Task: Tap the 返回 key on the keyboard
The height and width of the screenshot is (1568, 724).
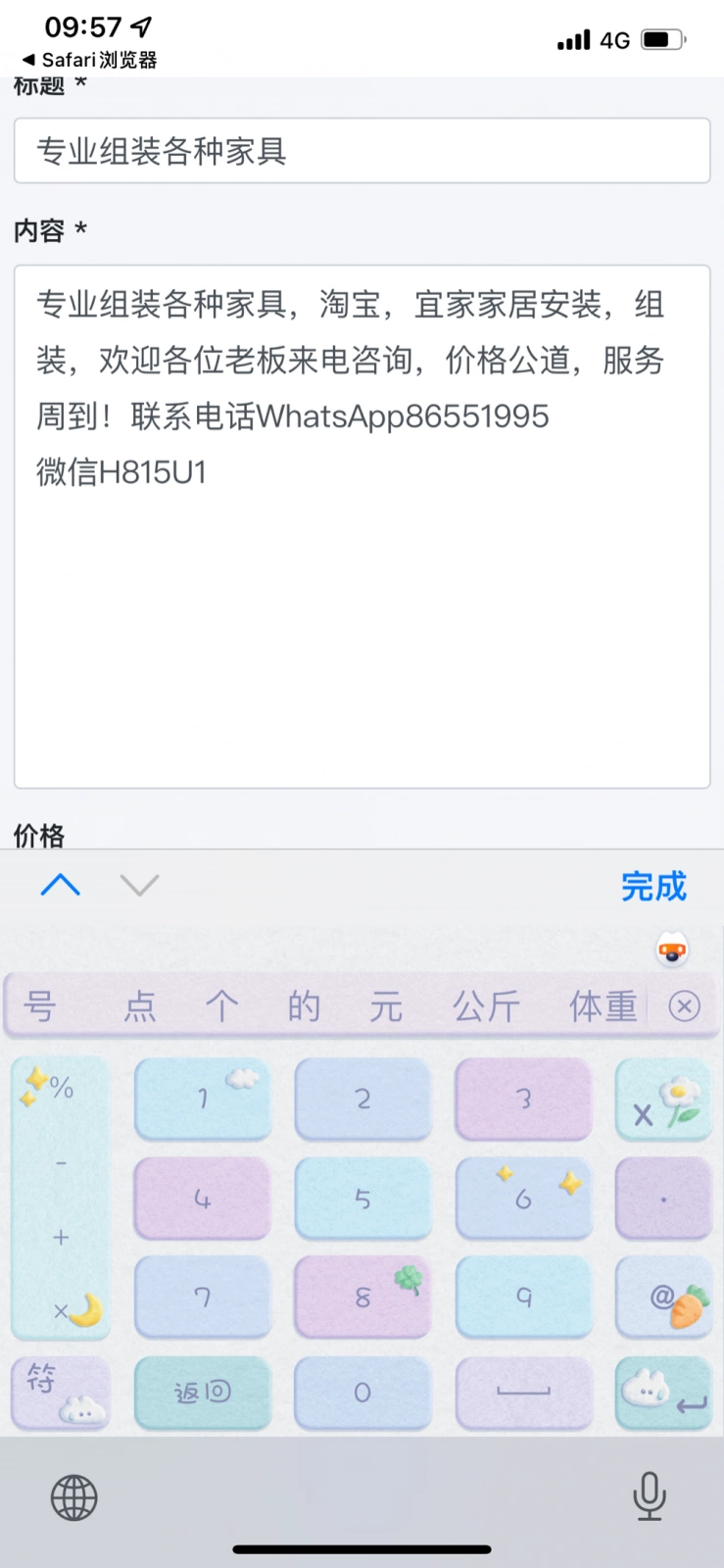Action: pyautogui.click(x=202, y=1393)
